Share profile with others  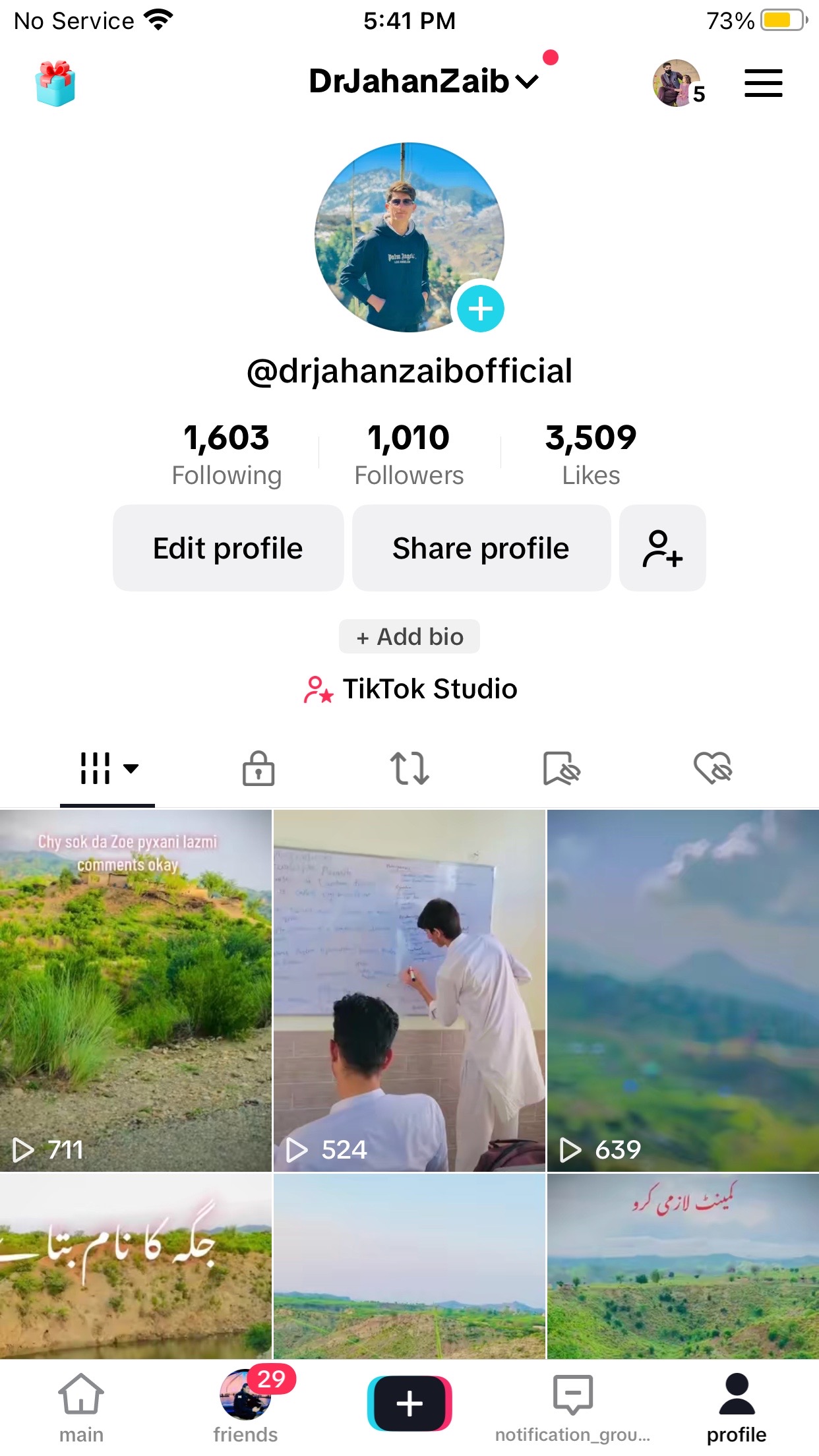pyautogui.click(x=481, y=548)
